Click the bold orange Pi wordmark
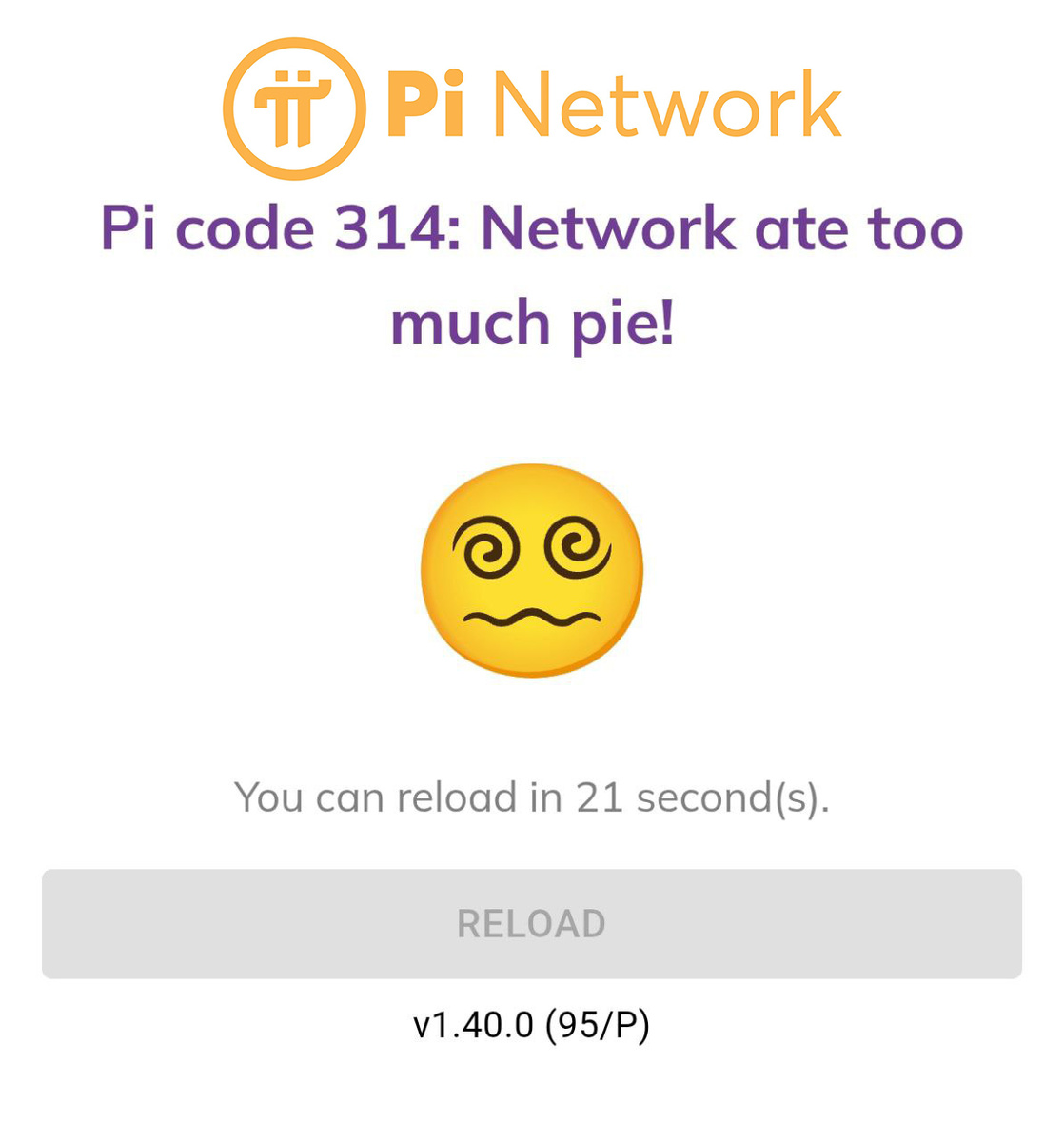1064x1142 pixels. 424,98
